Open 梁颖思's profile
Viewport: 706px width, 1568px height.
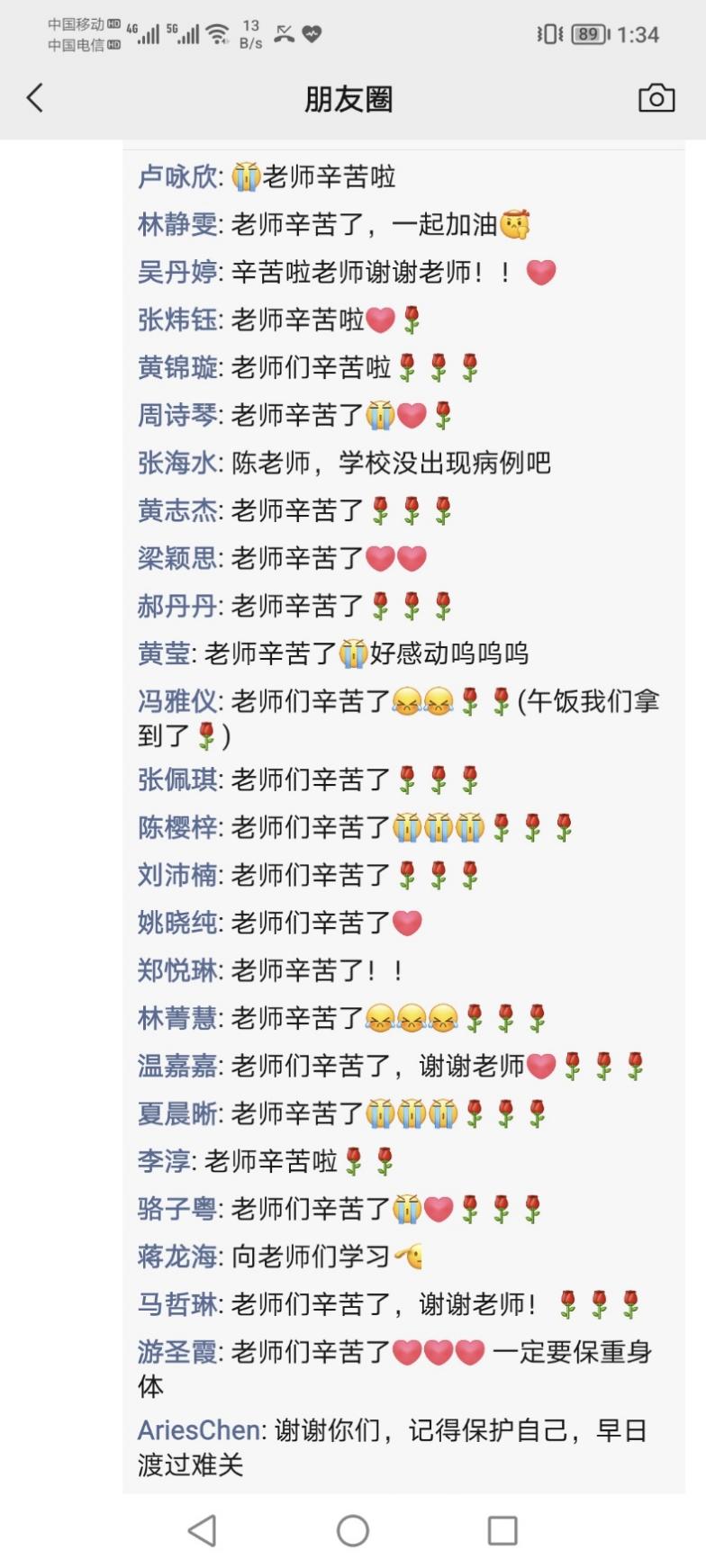pos(177,558)
